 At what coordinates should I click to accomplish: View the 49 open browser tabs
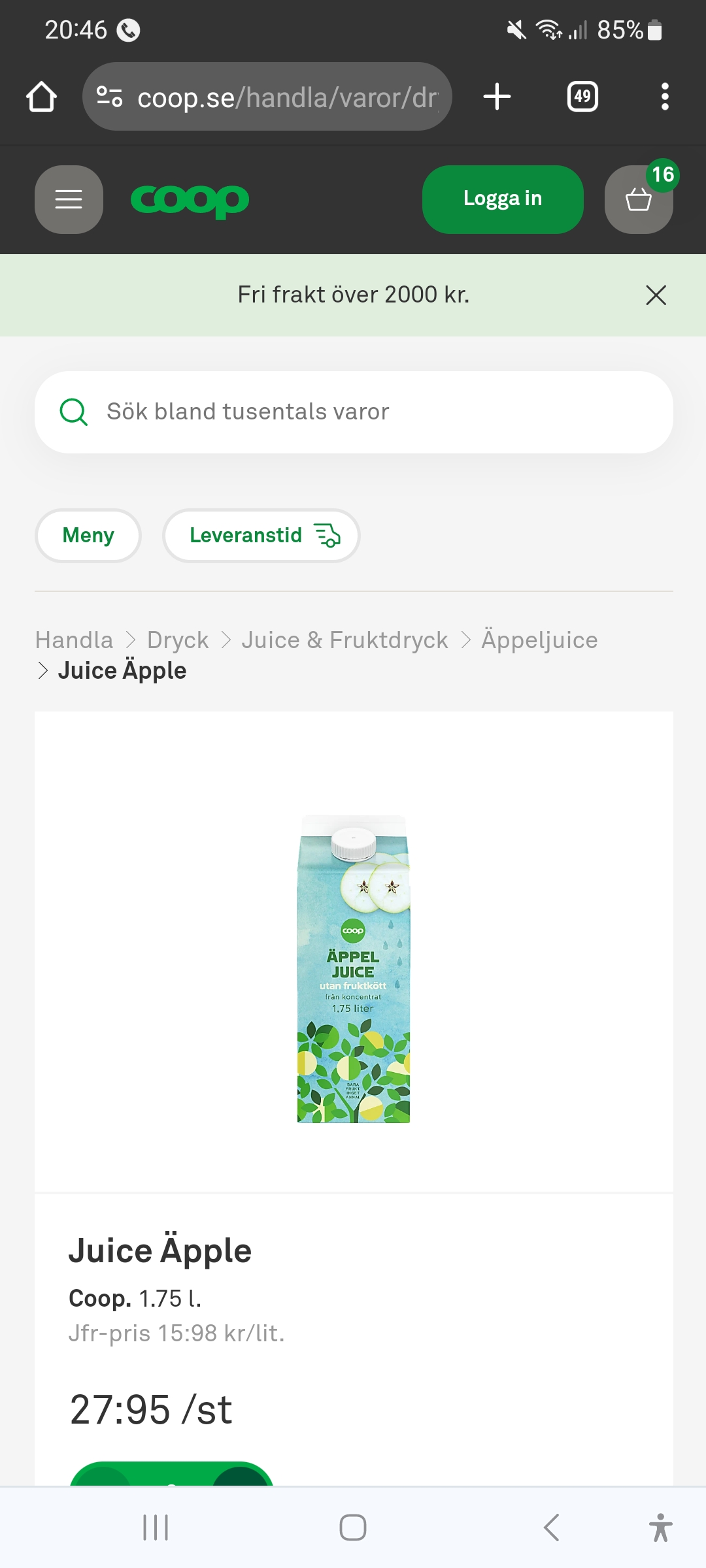(582, 97)
